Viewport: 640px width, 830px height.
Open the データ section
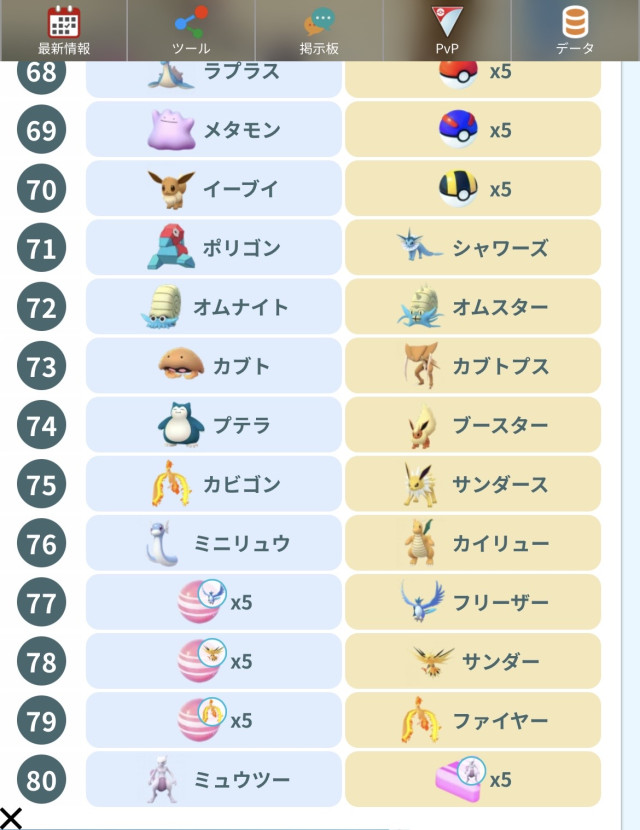pos(575,31)
